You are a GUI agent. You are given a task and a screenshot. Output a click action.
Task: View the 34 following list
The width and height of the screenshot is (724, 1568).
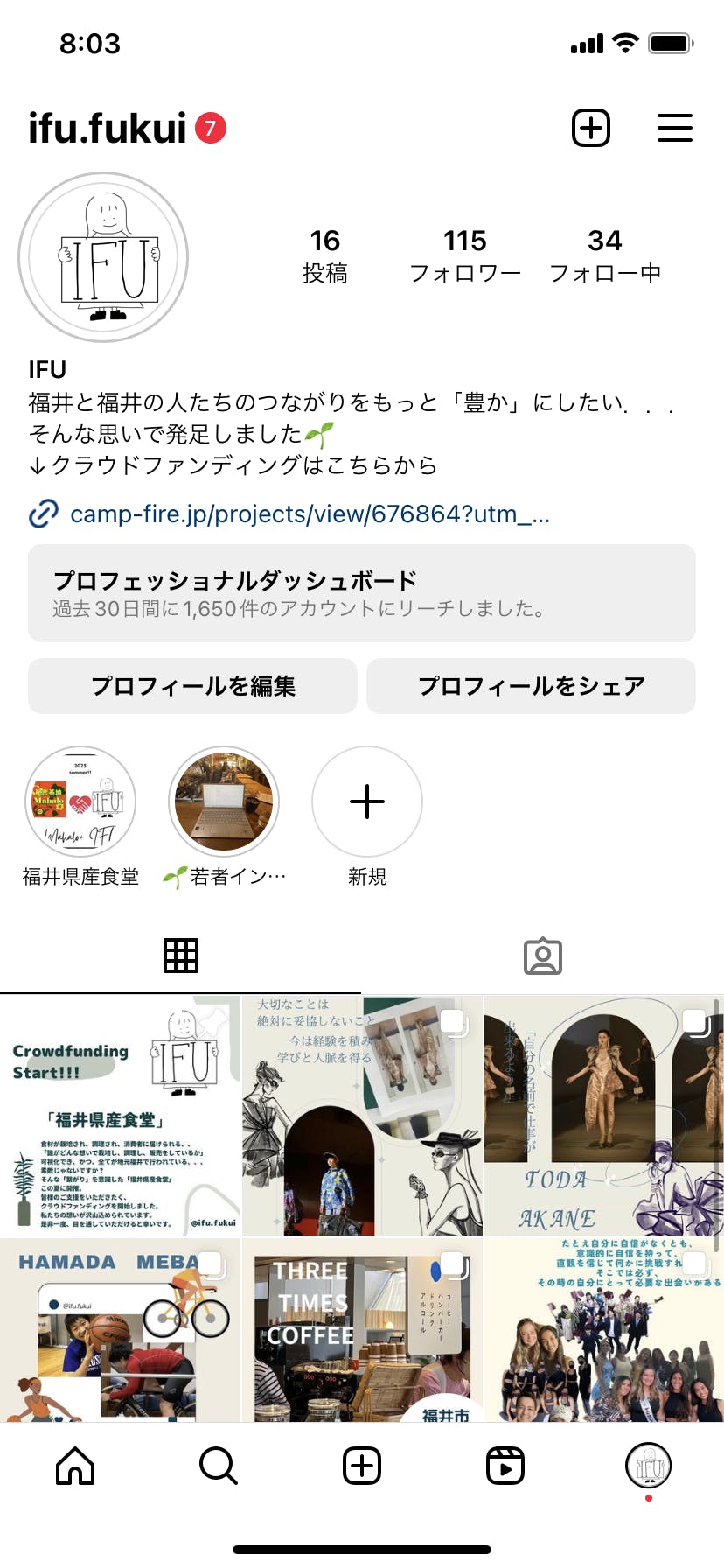(604, 255)
